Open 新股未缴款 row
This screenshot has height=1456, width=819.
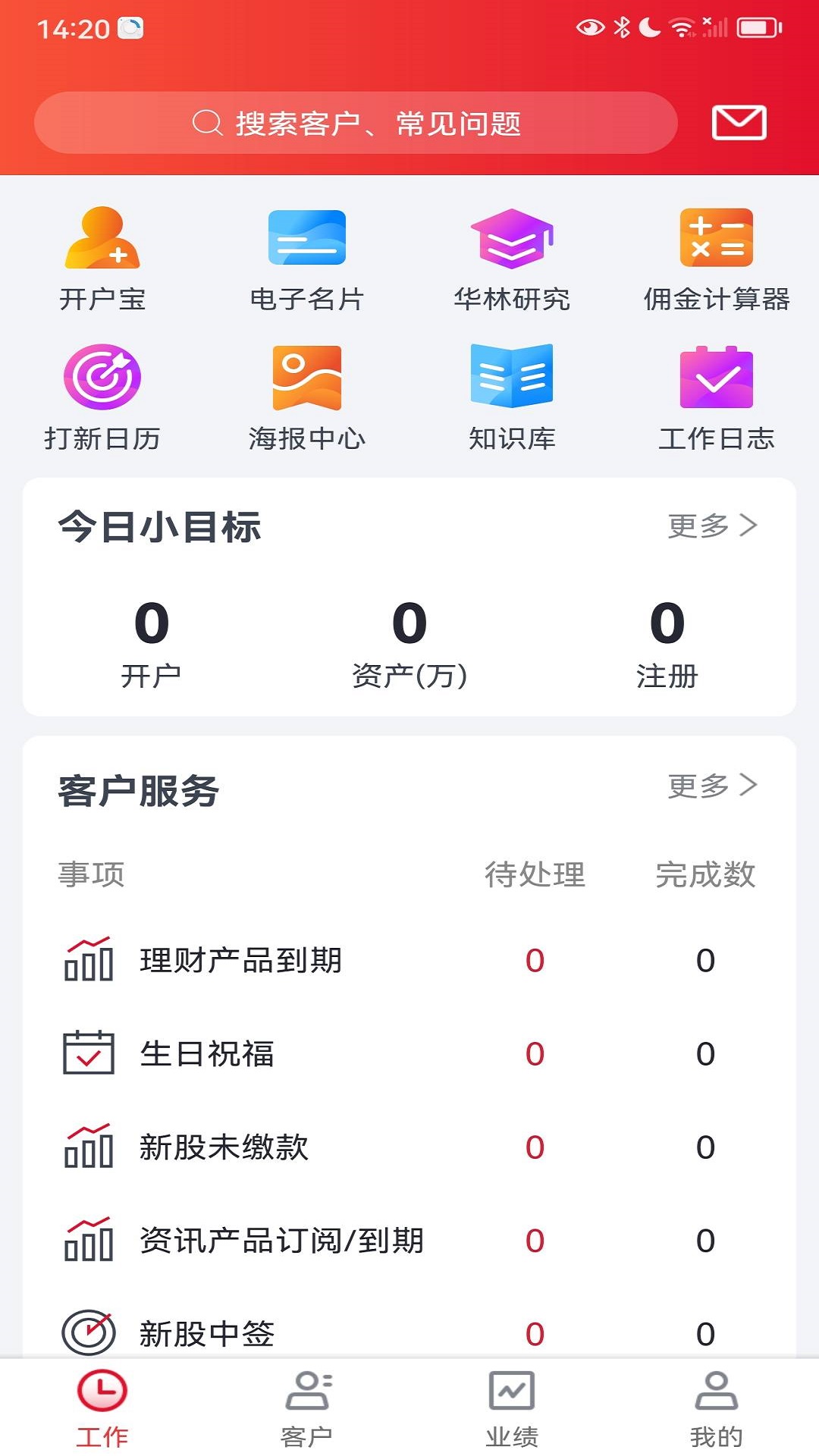pyautogui.click(x=224, y=1147)
